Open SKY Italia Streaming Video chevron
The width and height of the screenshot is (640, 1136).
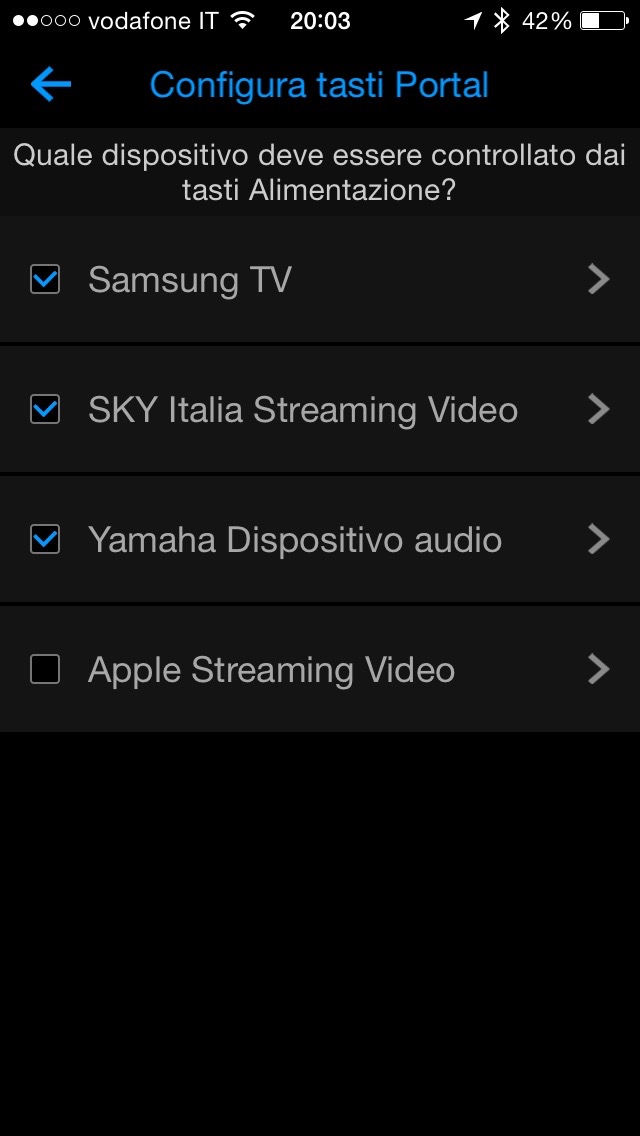[x=598, y=409]
